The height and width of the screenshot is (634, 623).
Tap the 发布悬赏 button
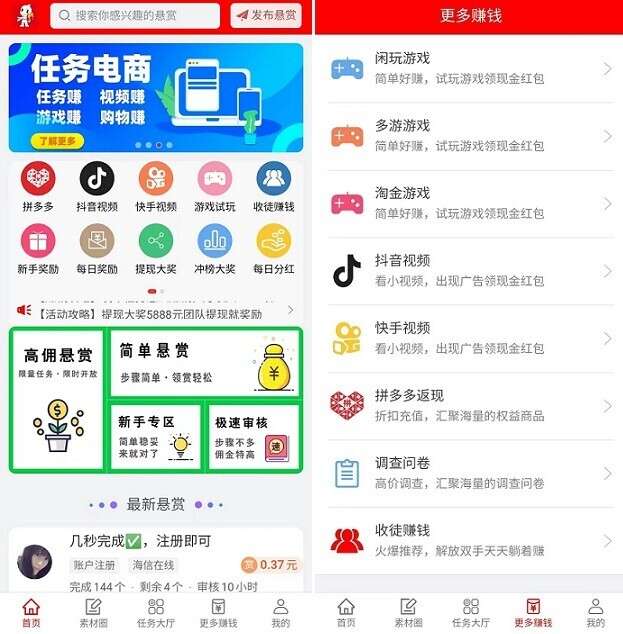[266, 15]
